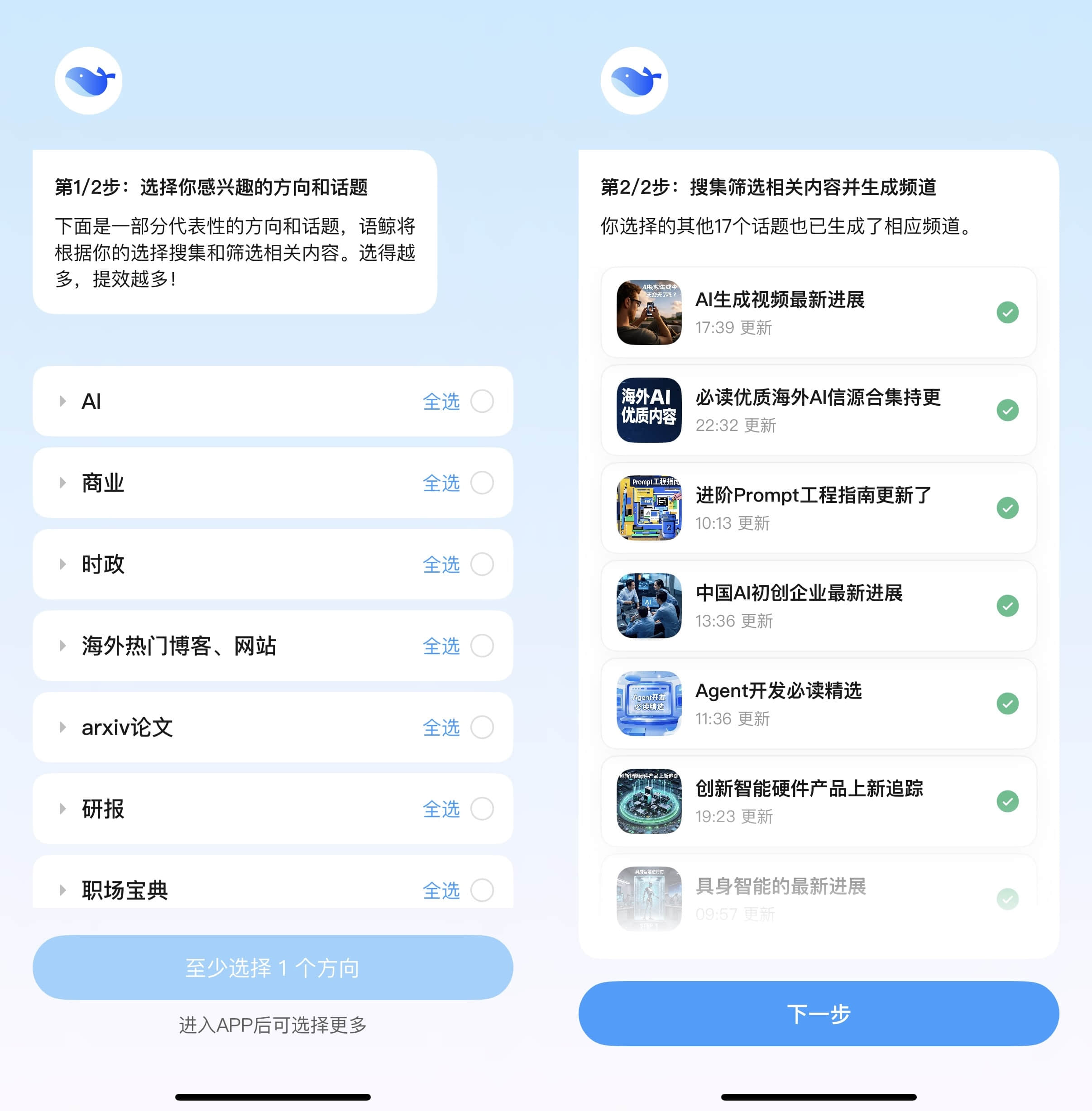This screenshot has height=1111, width=1092.
Task: Uncheck 必读优质海外AI信源合集持更 channel
Action: point(1006,410)
